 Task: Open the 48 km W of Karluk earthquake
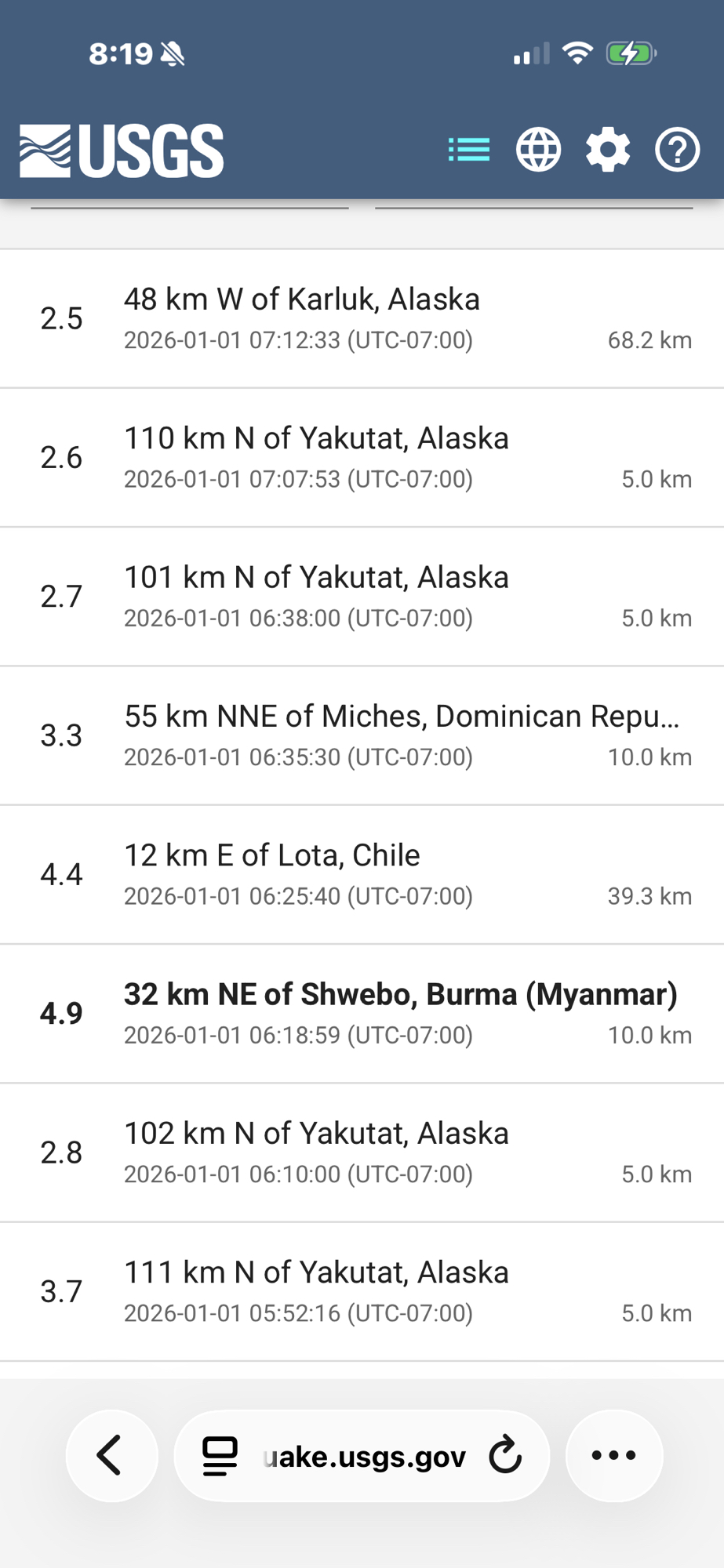361,318
